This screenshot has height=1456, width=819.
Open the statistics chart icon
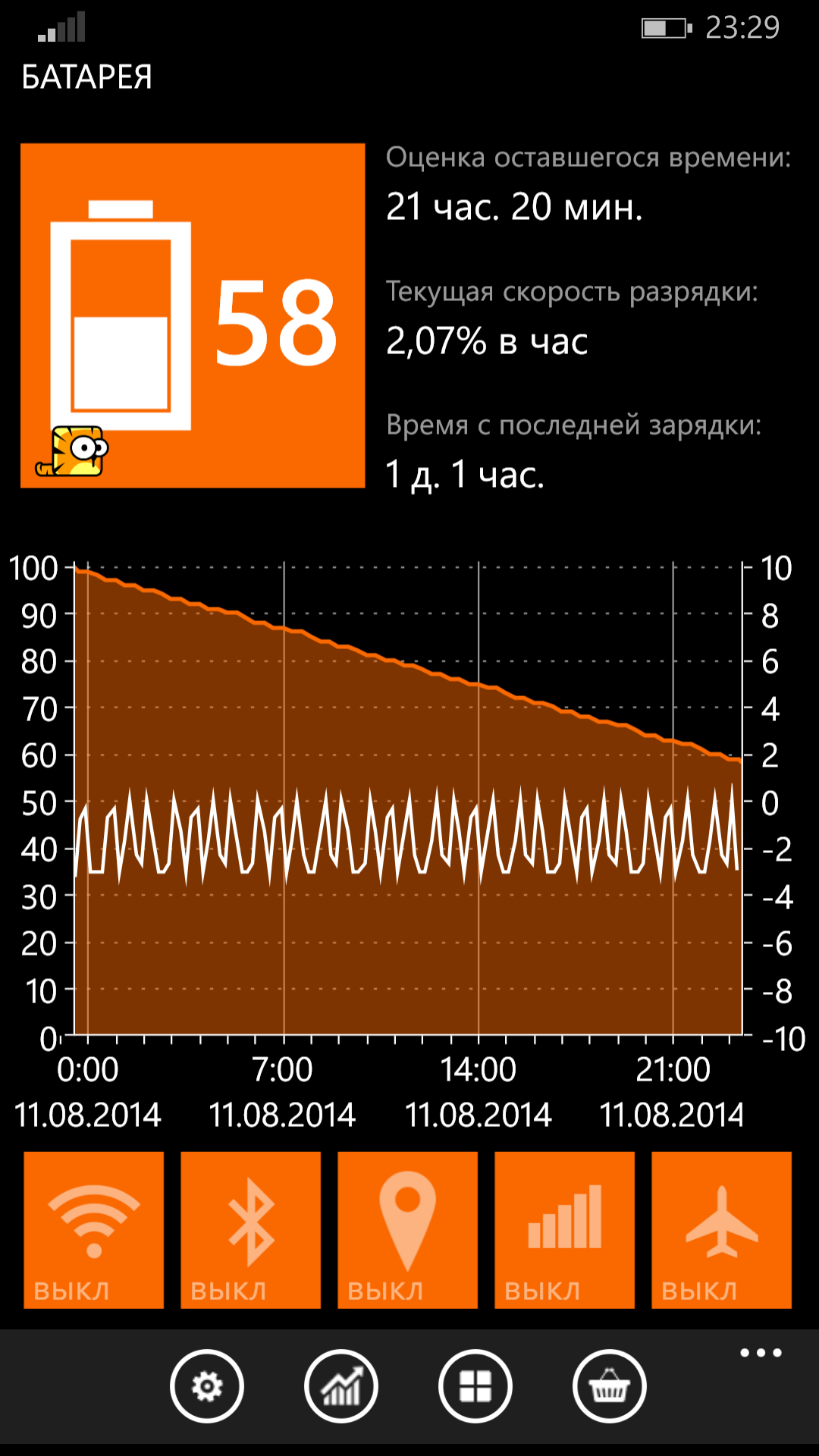pos(341,1387)
